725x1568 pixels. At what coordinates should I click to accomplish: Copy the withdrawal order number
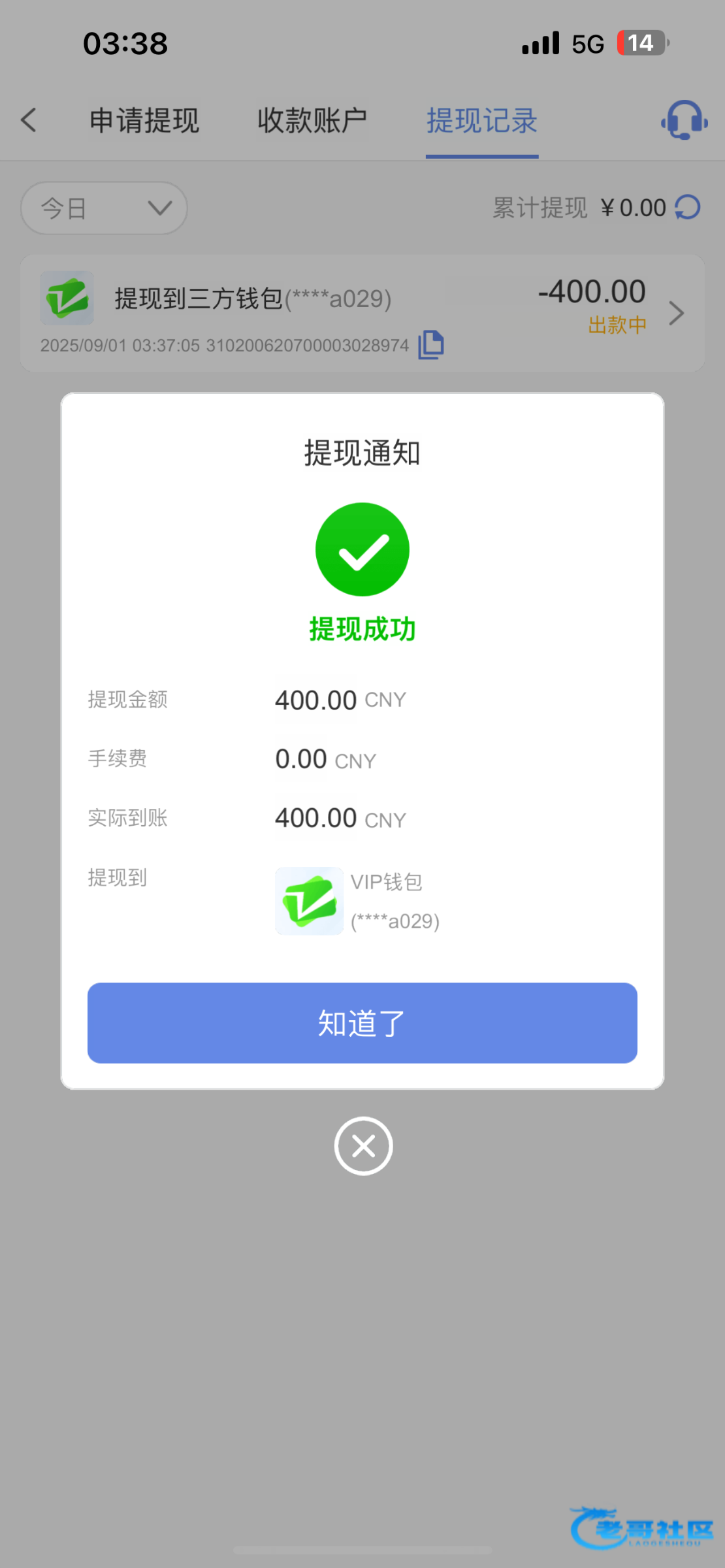coord(431,345)
